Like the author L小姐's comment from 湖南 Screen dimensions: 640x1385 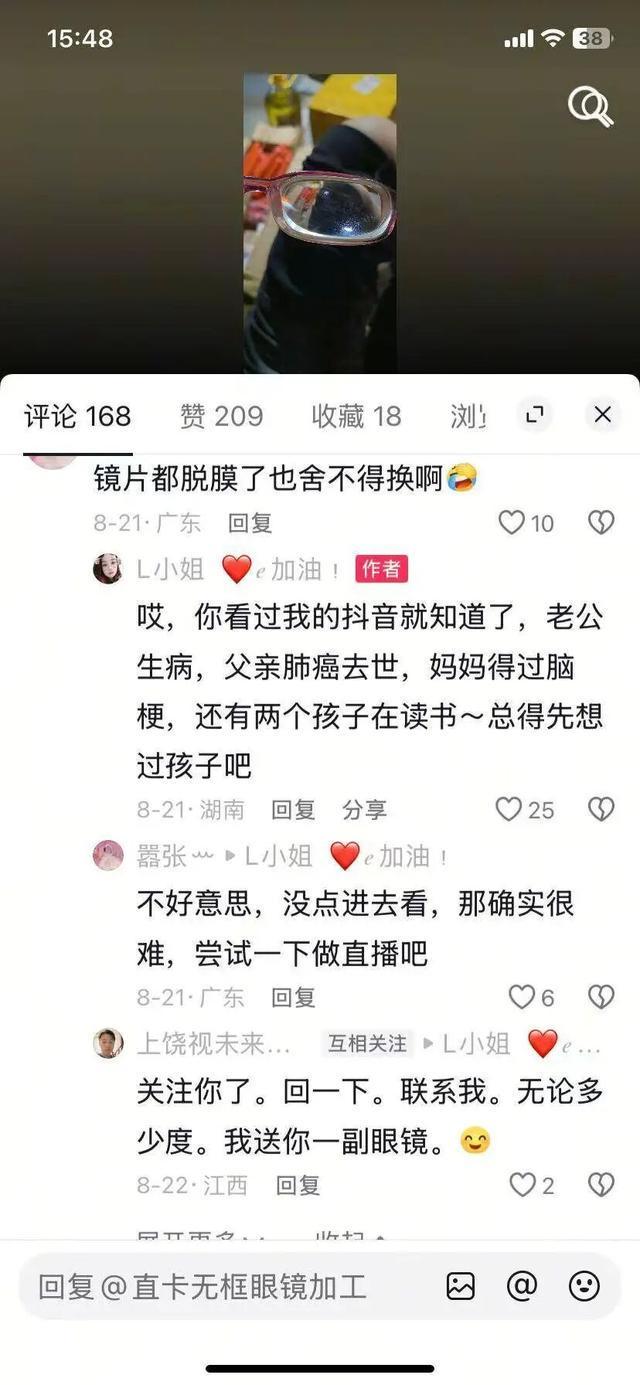click(510, 809)
